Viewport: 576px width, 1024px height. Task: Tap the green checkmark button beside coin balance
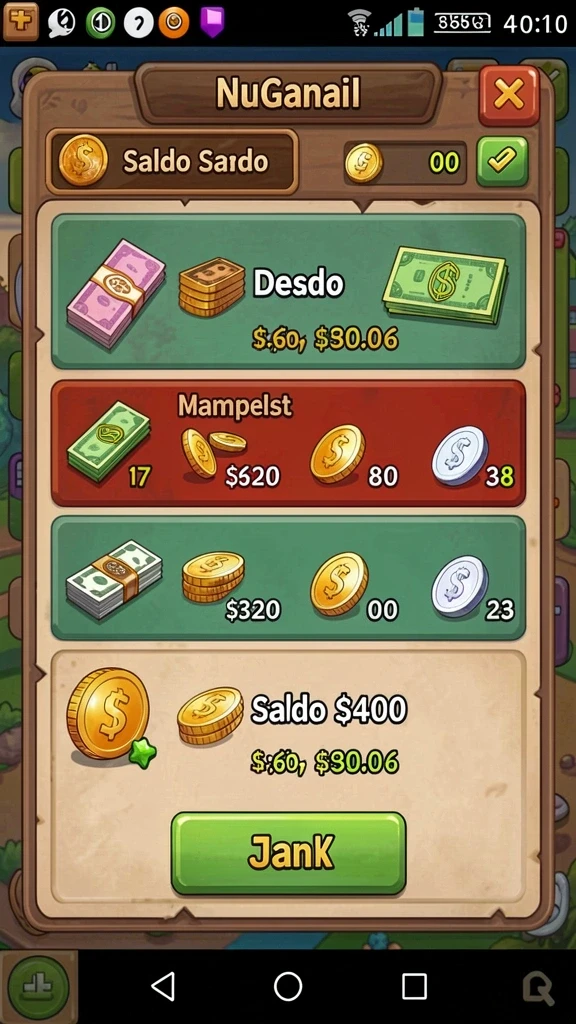(x=502, y=161)
